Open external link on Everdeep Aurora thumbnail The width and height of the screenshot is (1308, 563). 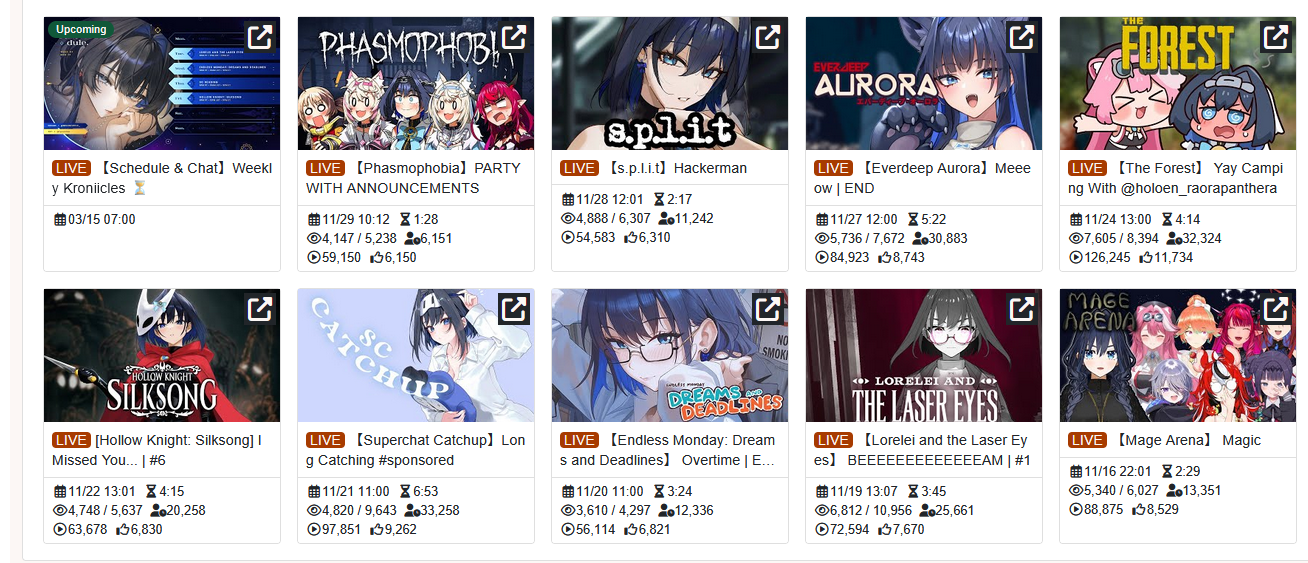click(1021, 37)
